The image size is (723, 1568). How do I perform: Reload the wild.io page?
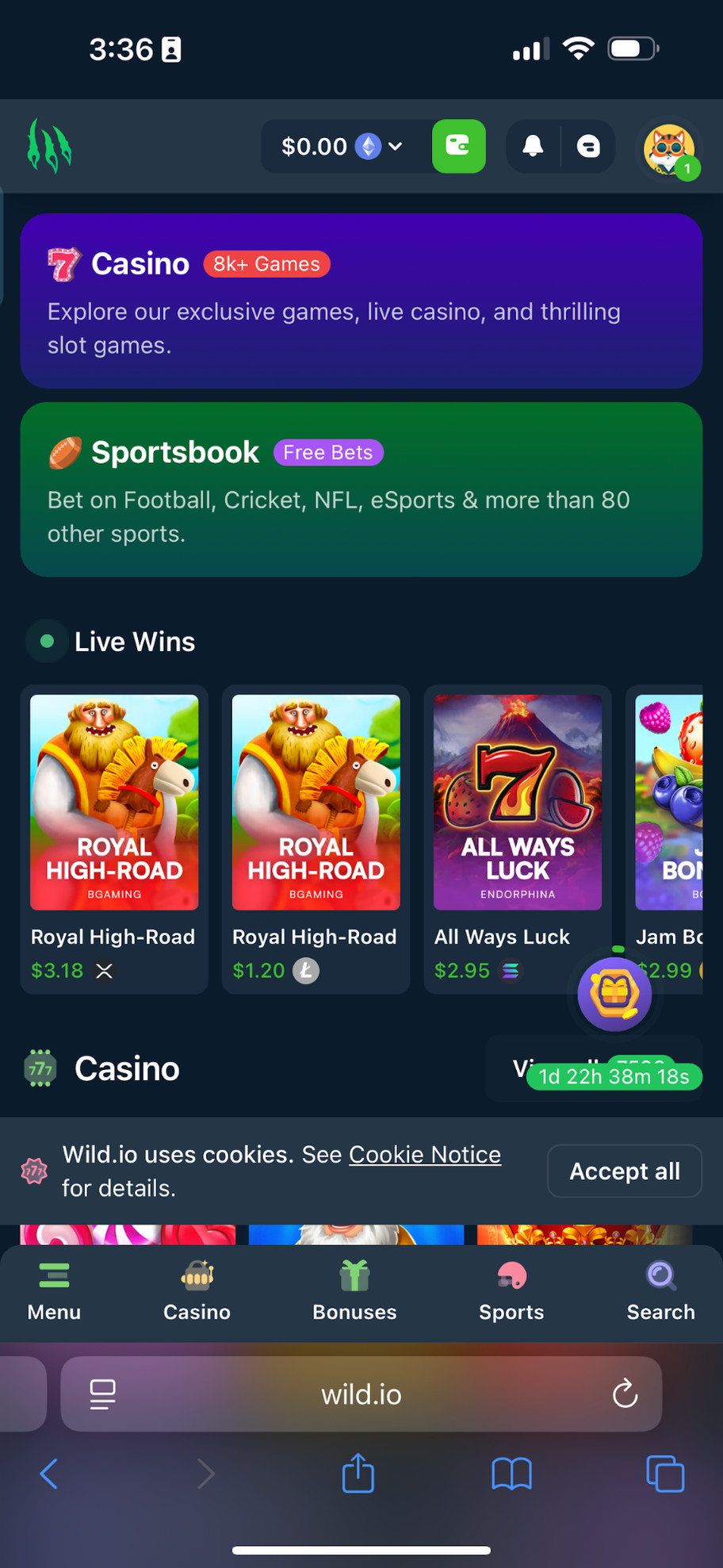pos(625,1394)
